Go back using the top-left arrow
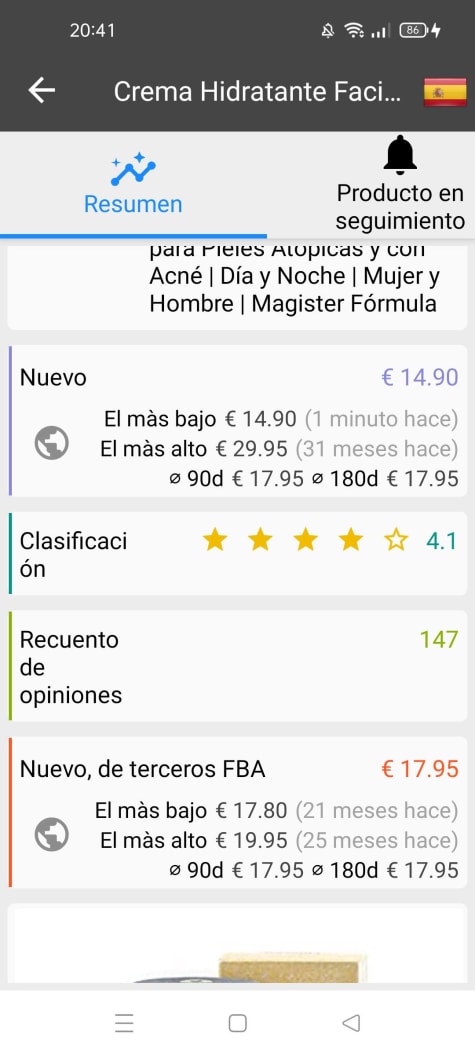 click(42, 91)
